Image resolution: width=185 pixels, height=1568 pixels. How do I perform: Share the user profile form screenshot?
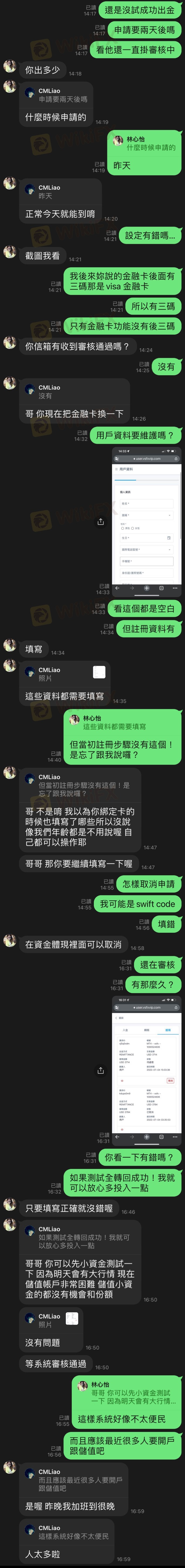click(100, 522)
